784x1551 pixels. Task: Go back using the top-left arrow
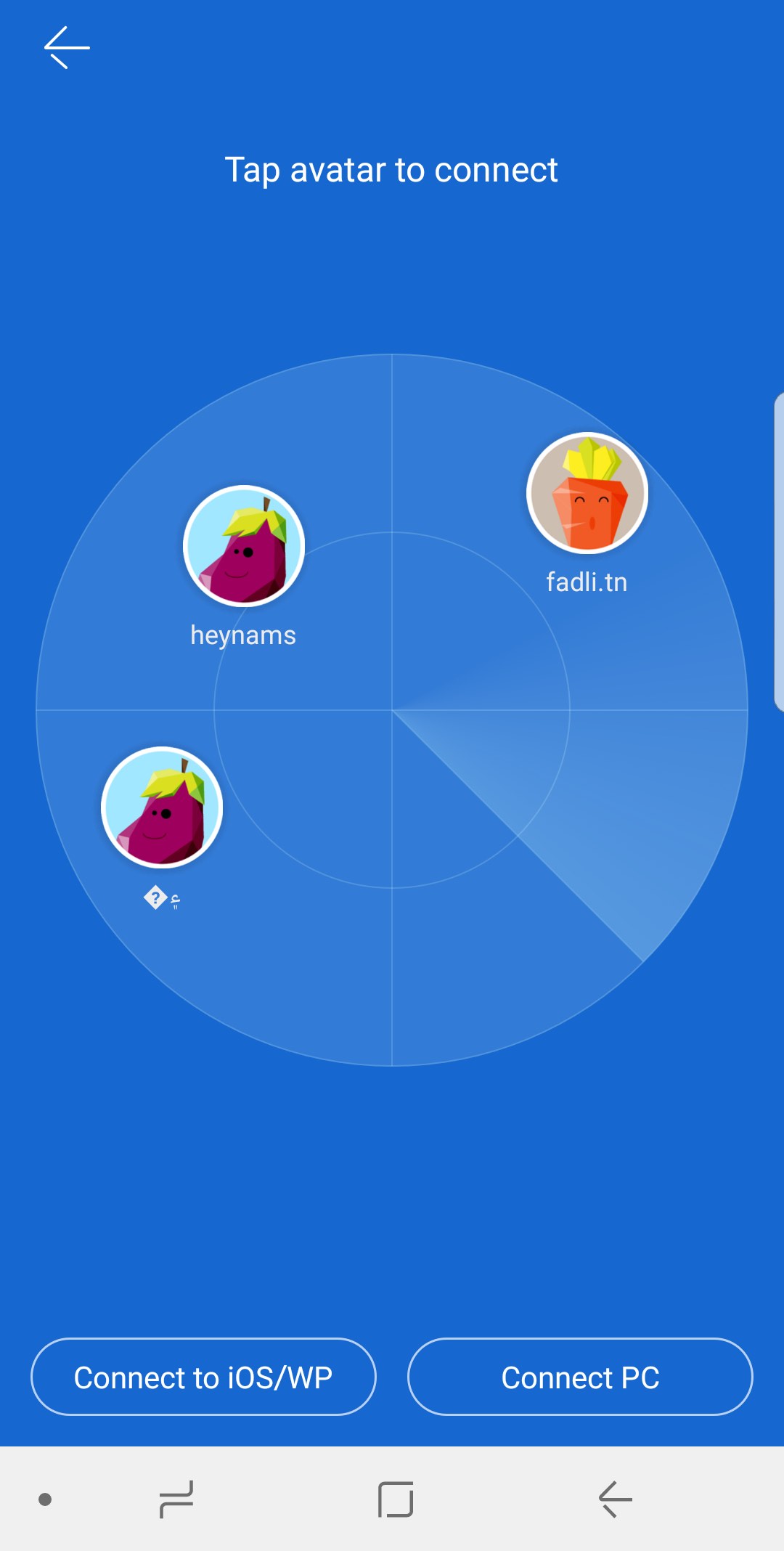(x=67, y=48)
